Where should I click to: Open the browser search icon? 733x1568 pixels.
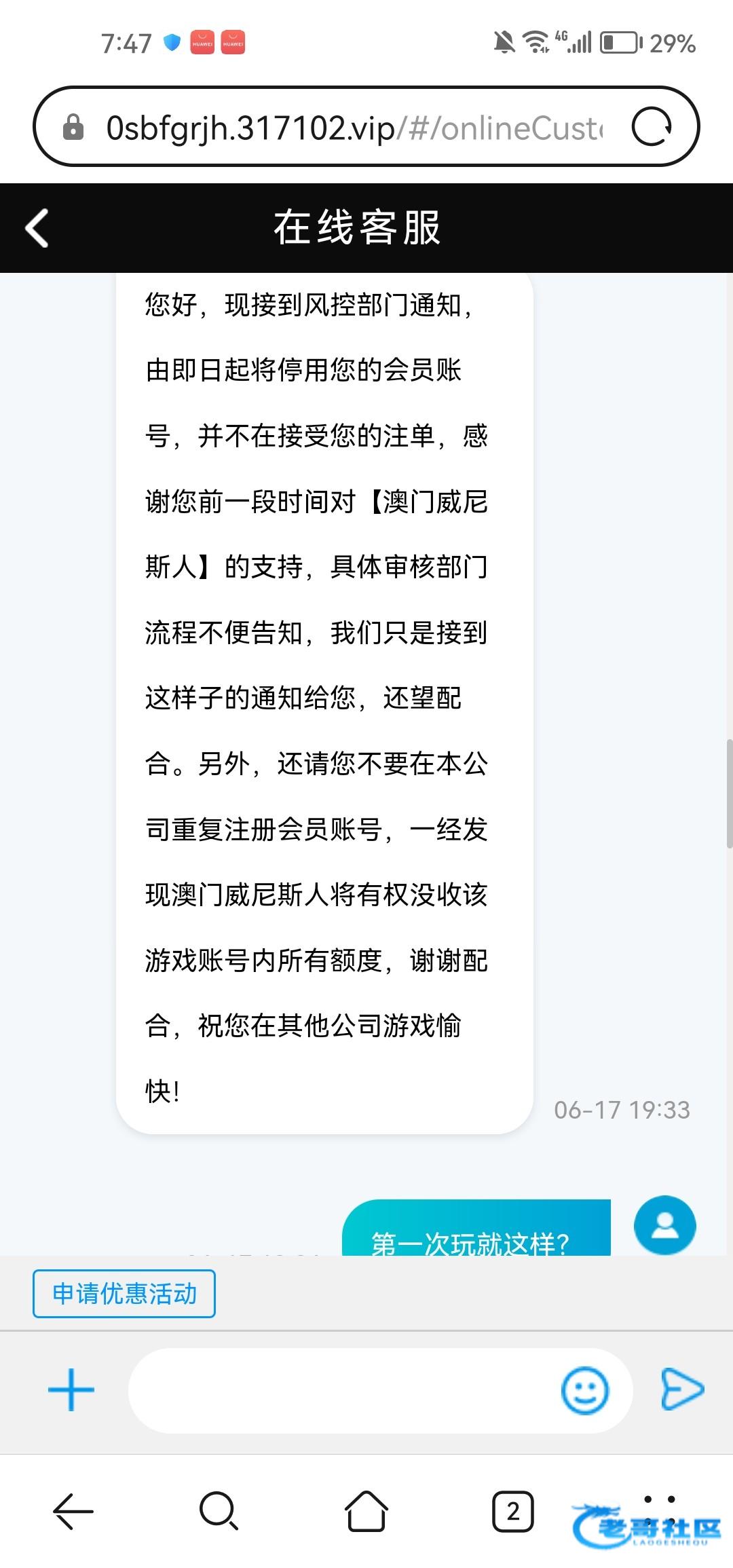tap(219, 1511)
